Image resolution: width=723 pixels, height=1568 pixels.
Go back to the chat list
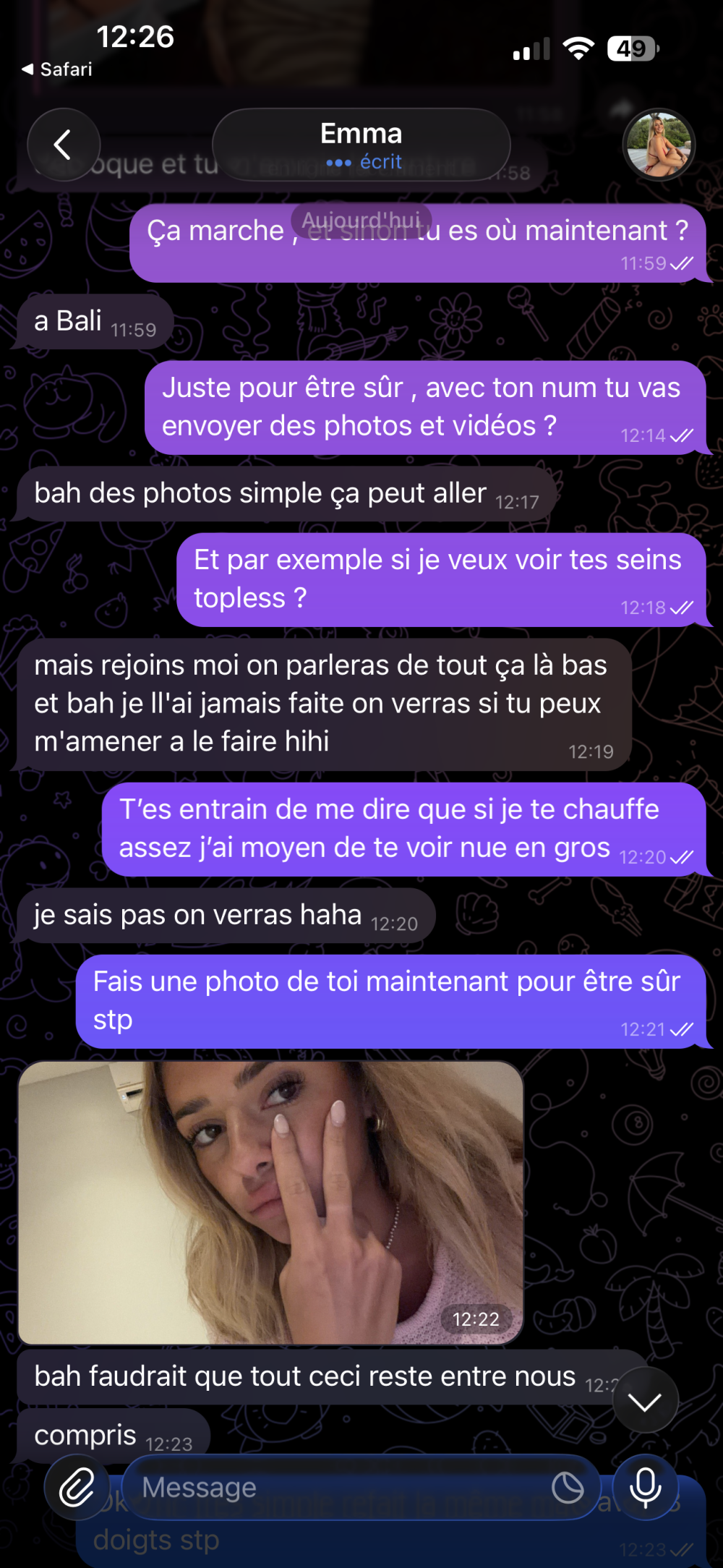click(x=64, y=145)
